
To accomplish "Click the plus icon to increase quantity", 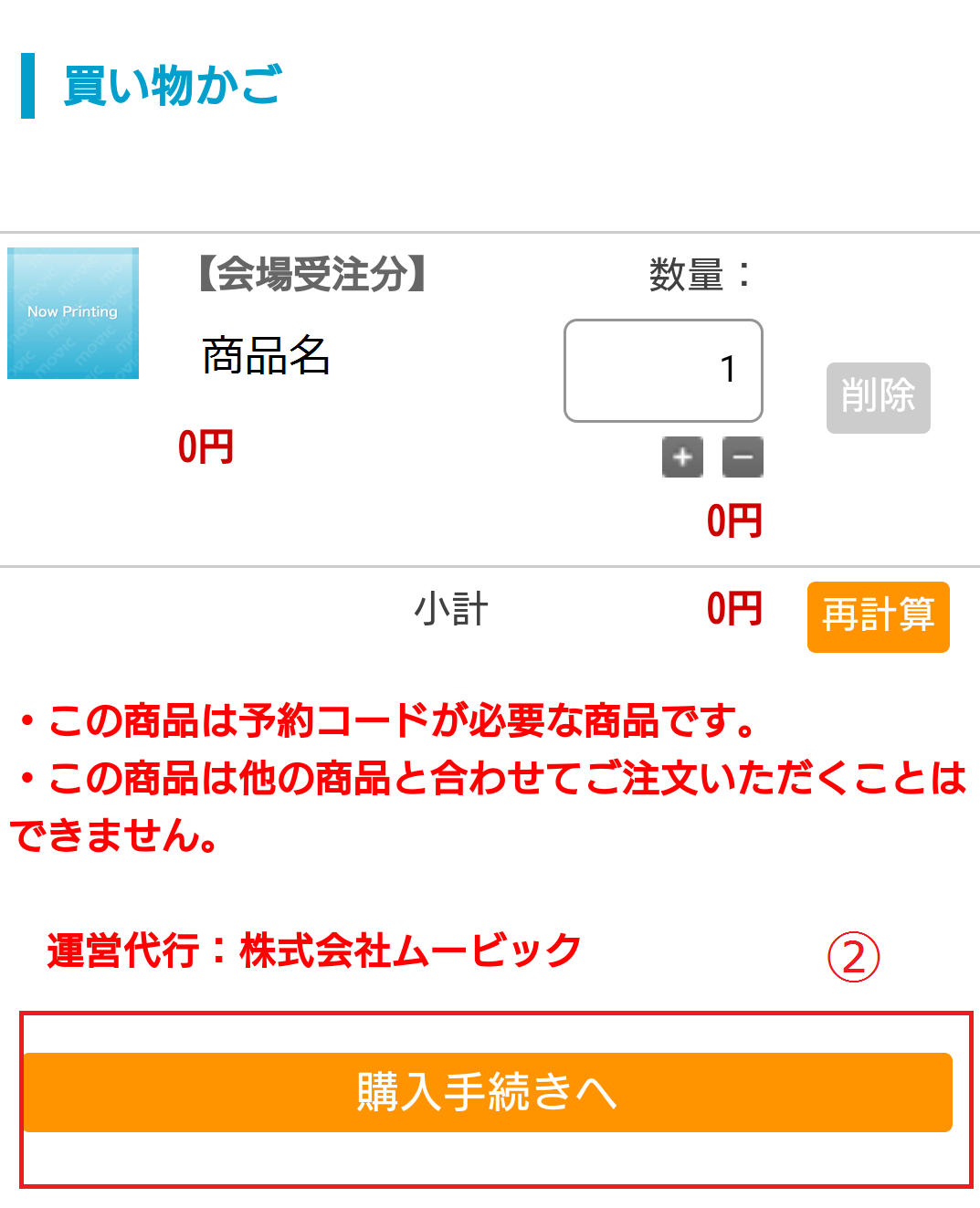I will click(681, 457).
